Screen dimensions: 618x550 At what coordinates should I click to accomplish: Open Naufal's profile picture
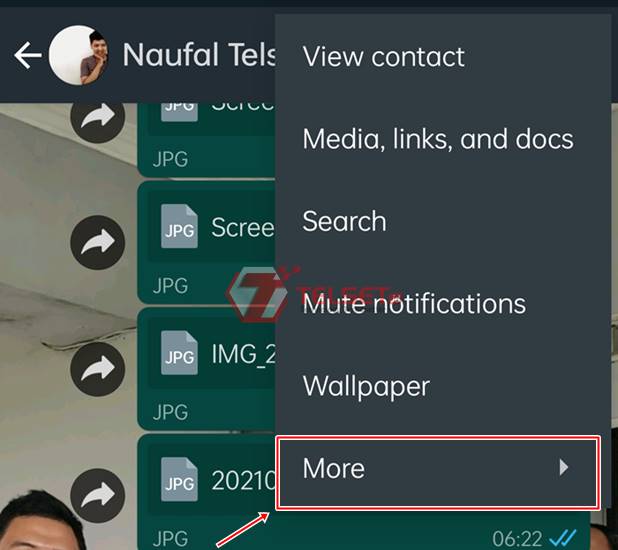77,55
